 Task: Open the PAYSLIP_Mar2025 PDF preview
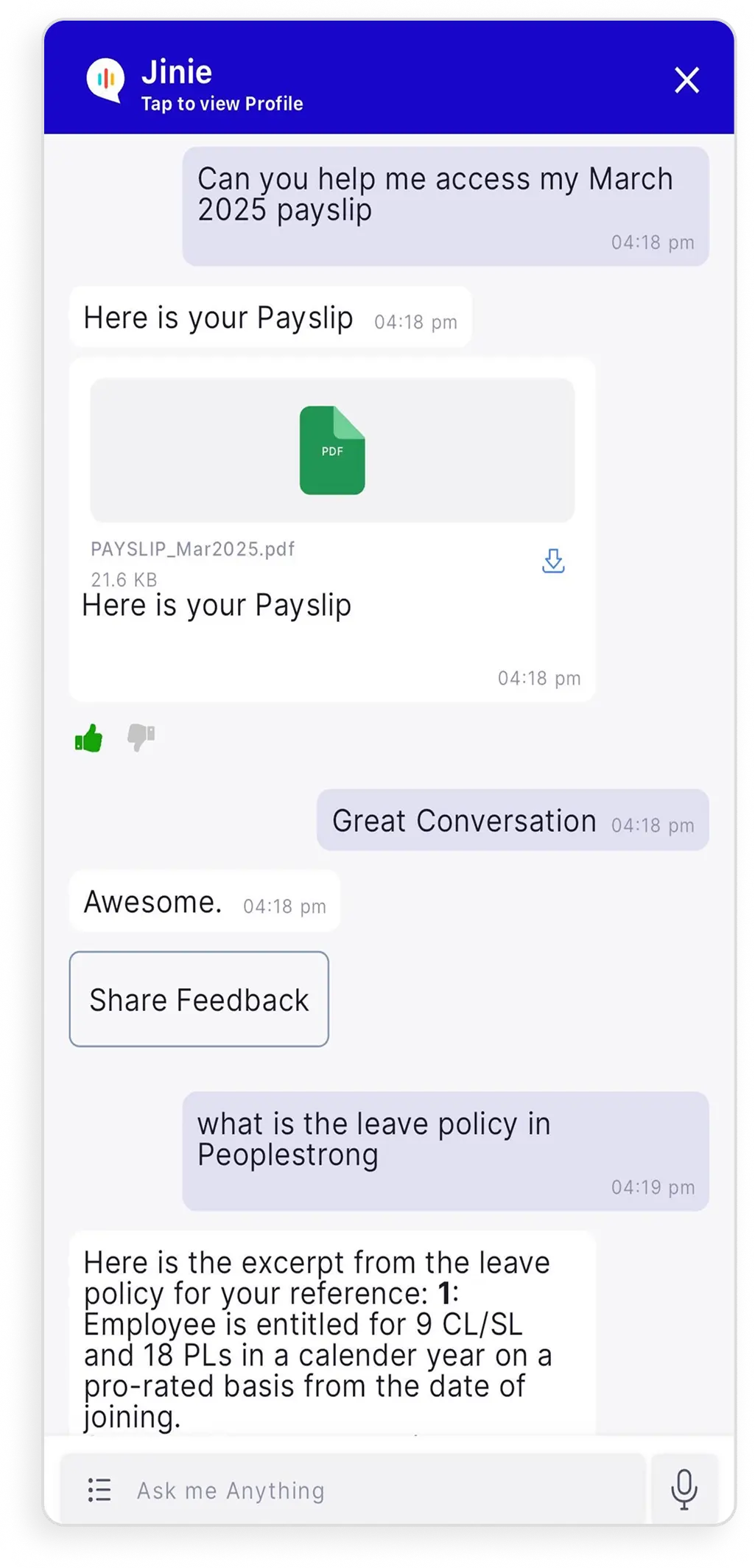332,450
